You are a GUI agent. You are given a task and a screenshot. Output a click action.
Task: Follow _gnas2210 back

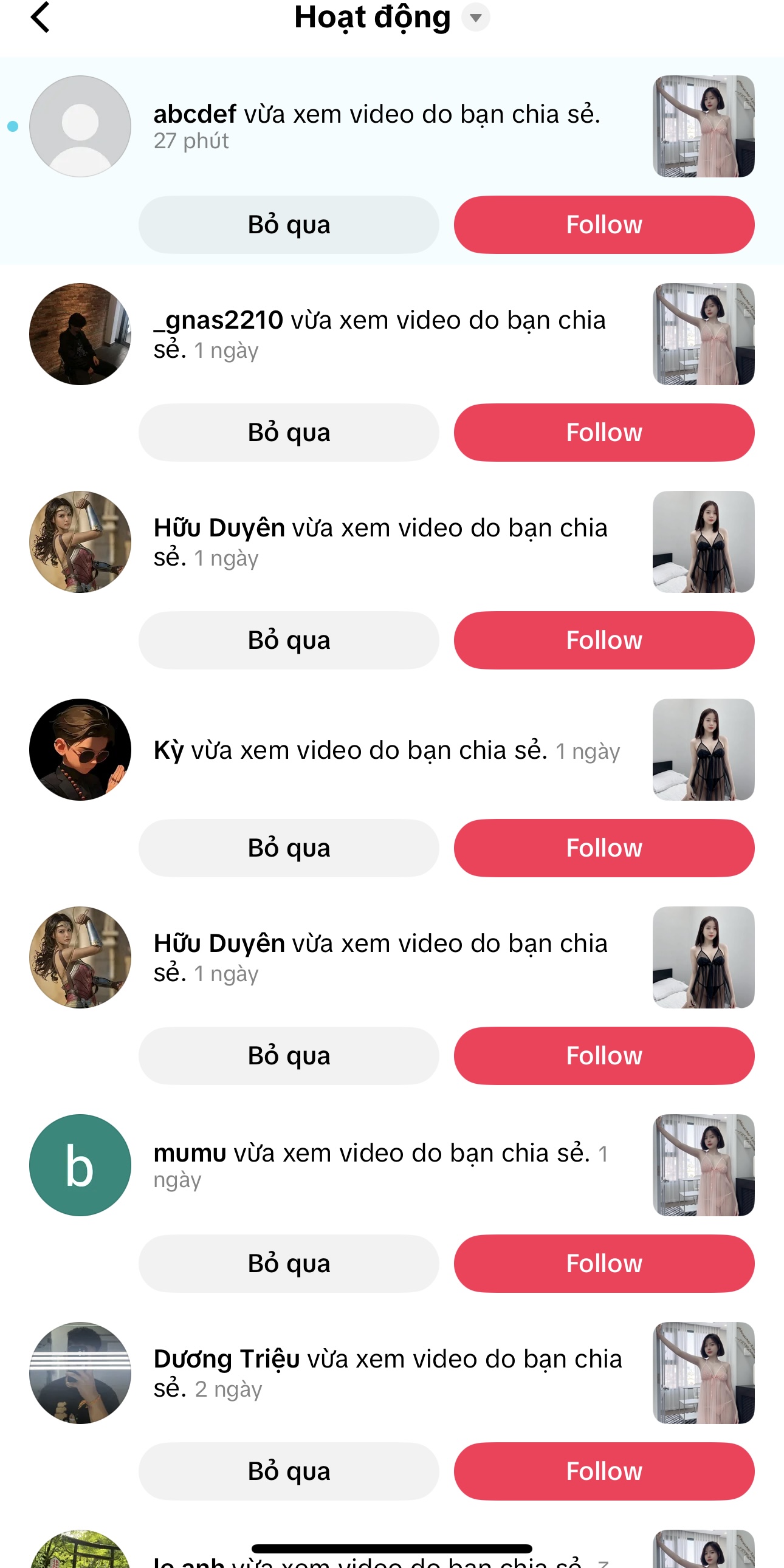[604, 432]
